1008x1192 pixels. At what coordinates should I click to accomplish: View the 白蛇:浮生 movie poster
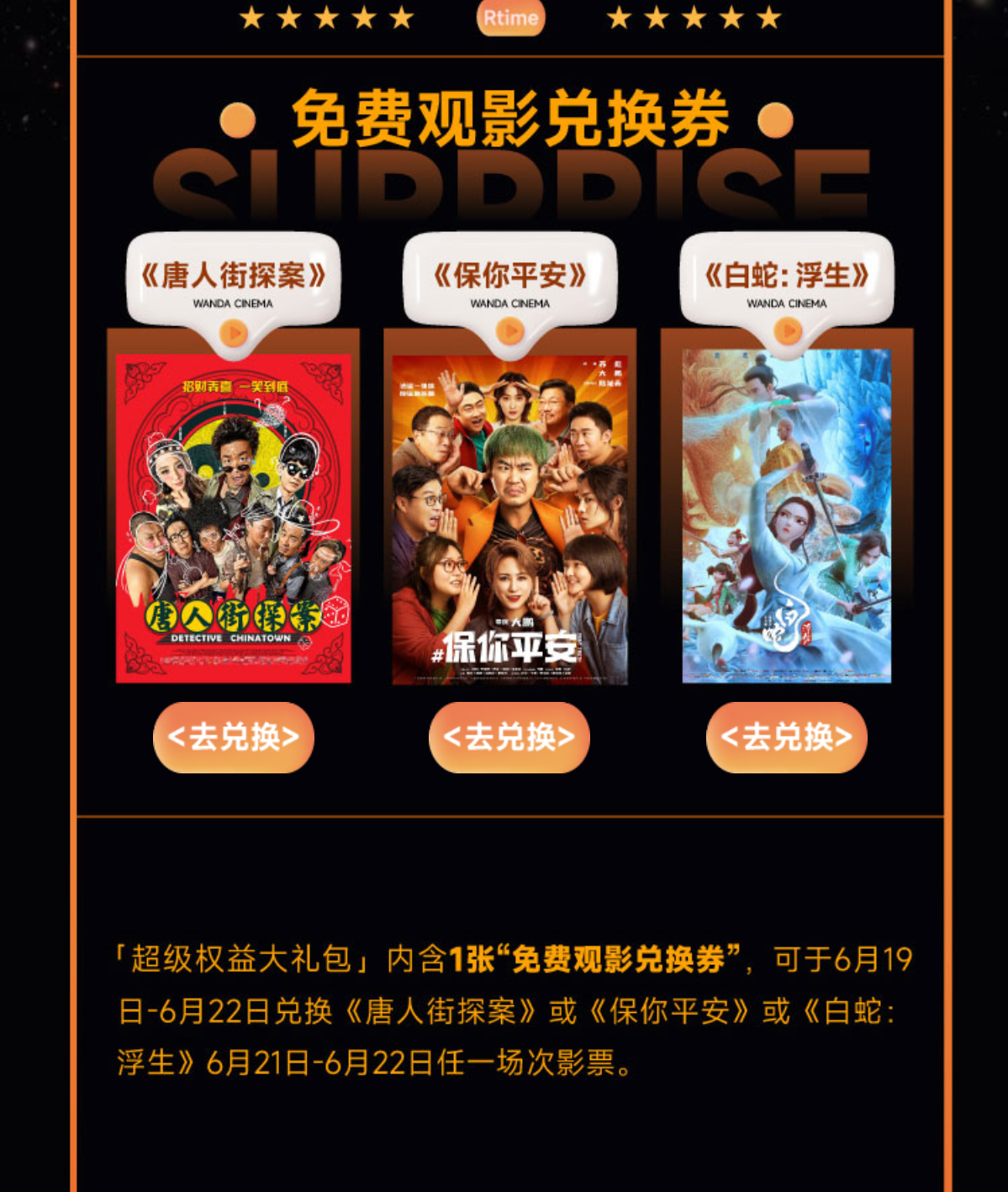pyautogui.click(x=786, y=515)
